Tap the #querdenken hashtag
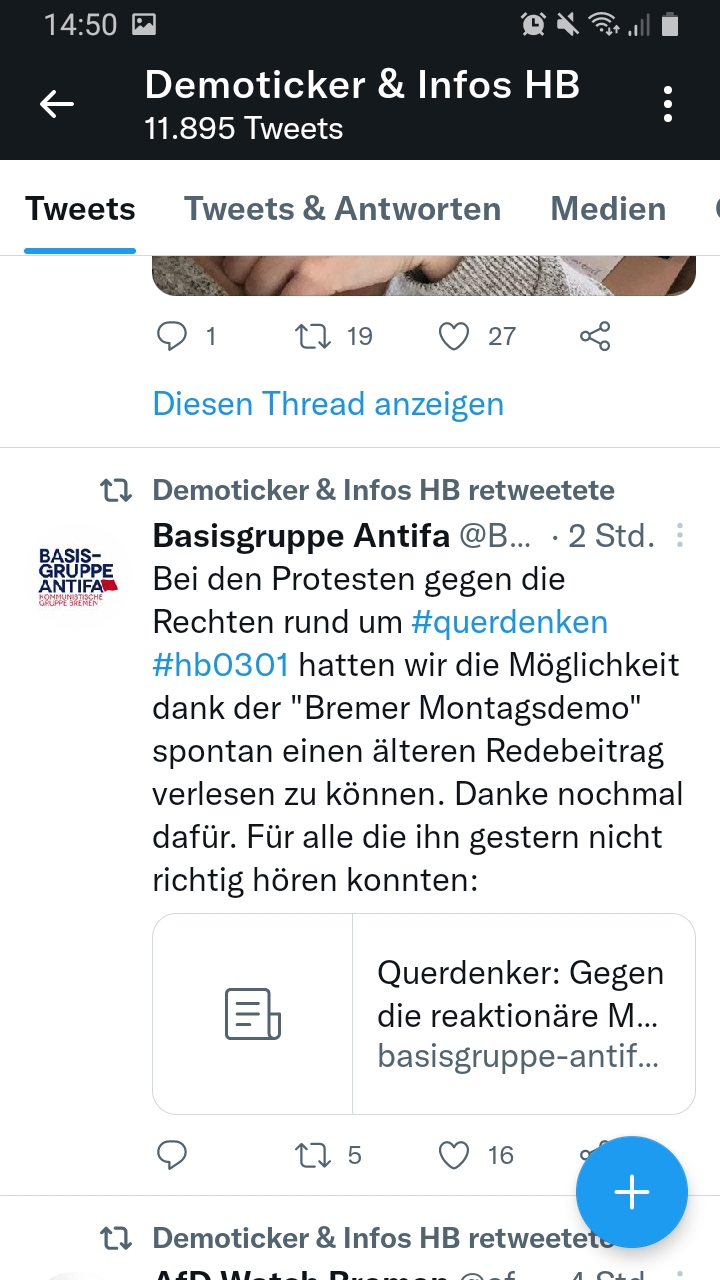Viewport: 720px width, 1280px height. [x=510, y=622]
